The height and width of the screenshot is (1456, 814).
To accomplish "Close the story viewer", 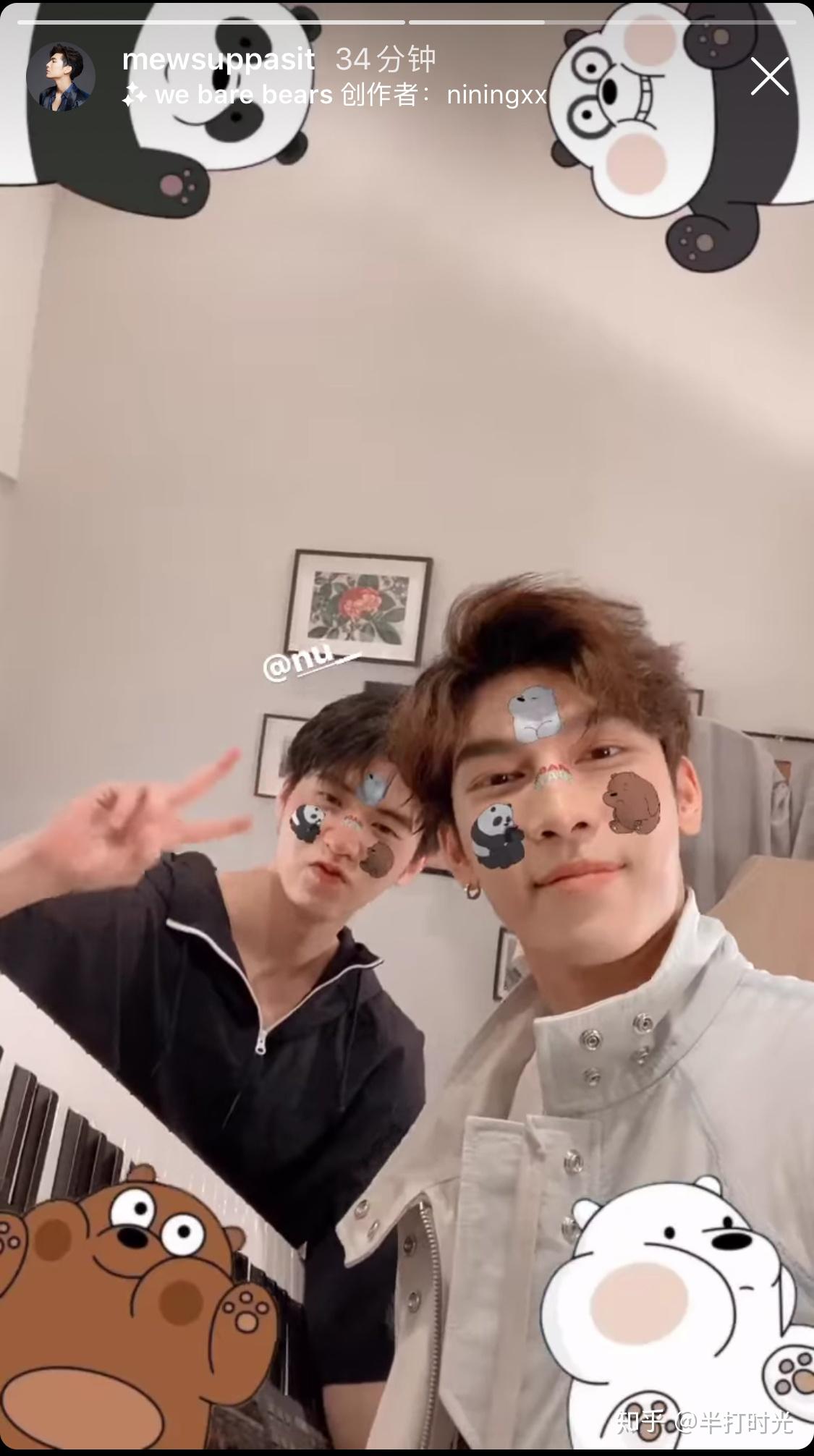I will click(769, 77).
